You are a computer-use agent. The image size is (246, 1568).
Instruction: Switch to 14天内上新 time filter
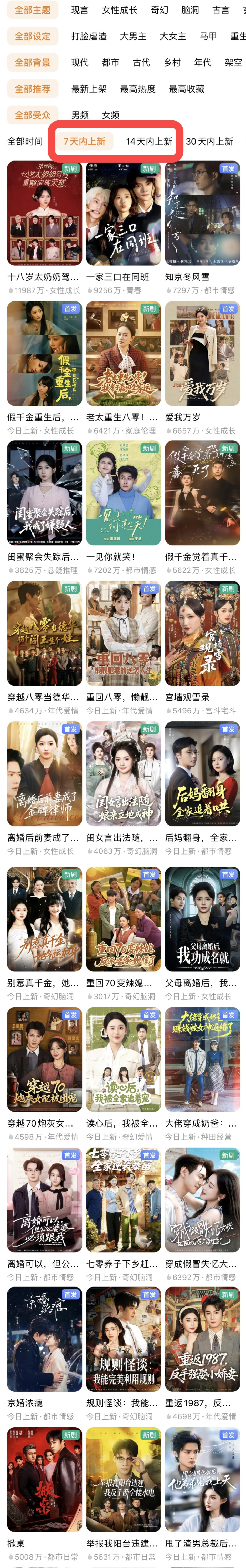149,141
